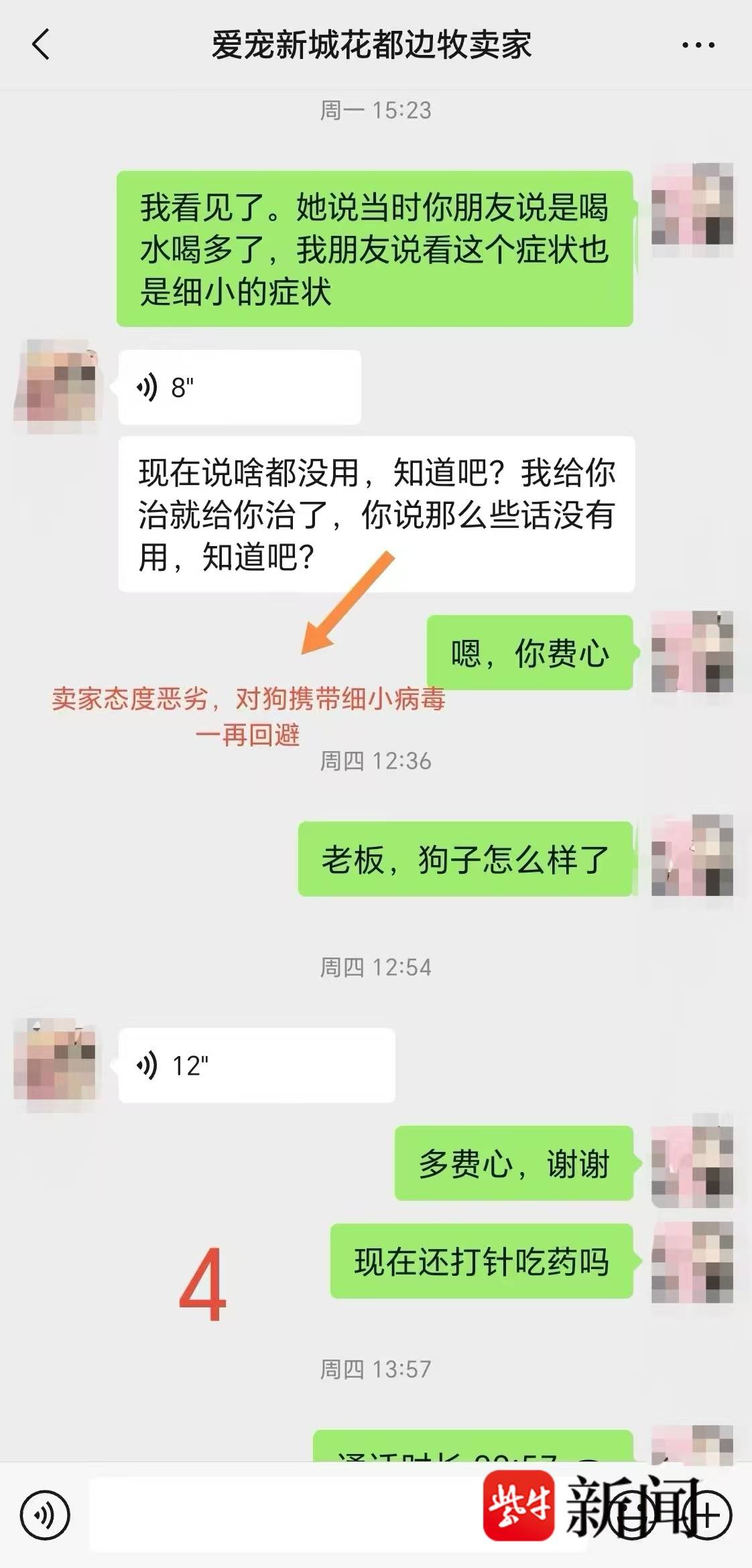Switch to voice input mode
Viewport: 752px width, 1568px height.
[x=45, y=1515]
